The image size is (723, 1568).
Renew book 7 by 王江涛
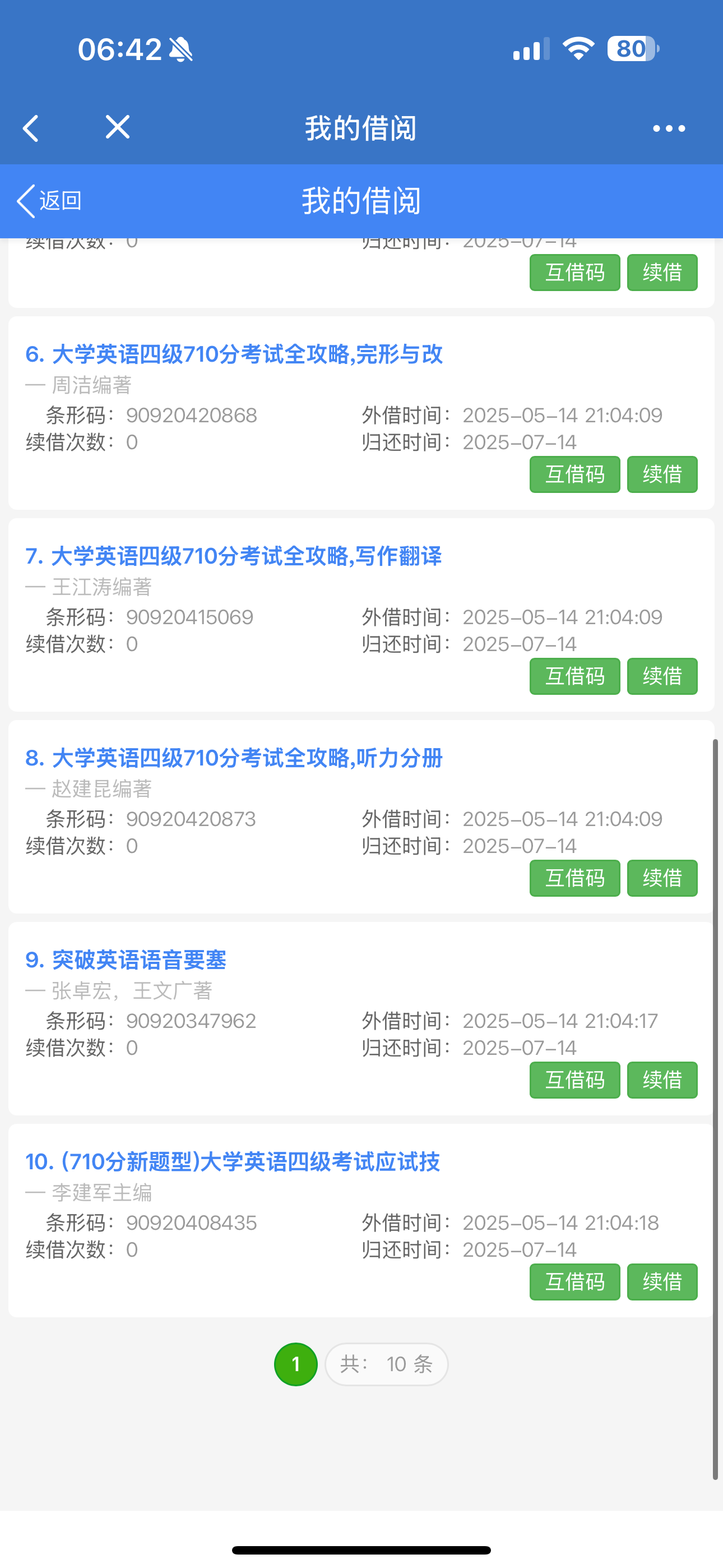pyautogui.click(x=661, y=676)
